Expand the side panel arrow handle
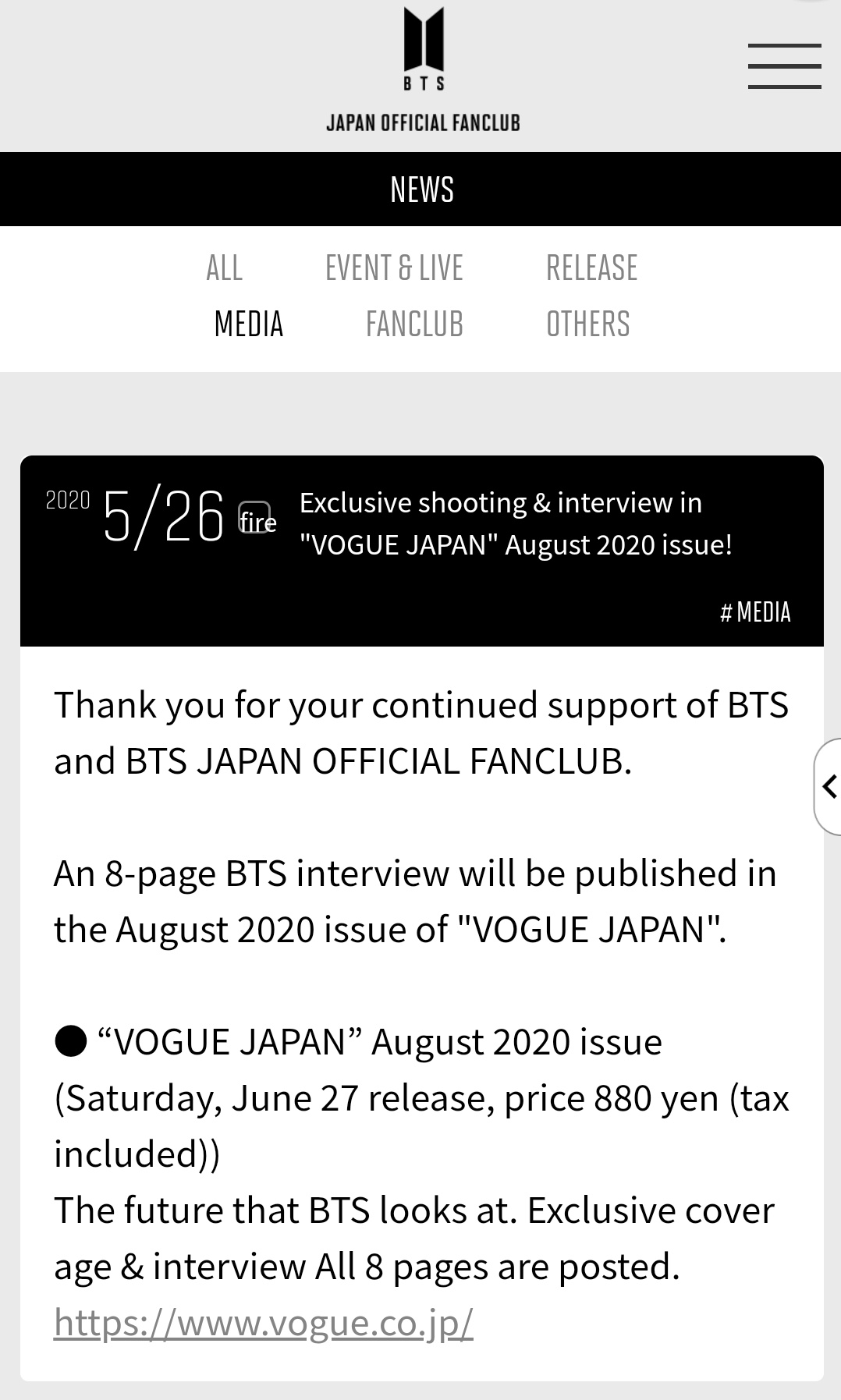The image size is (841, 1400). 828,786
